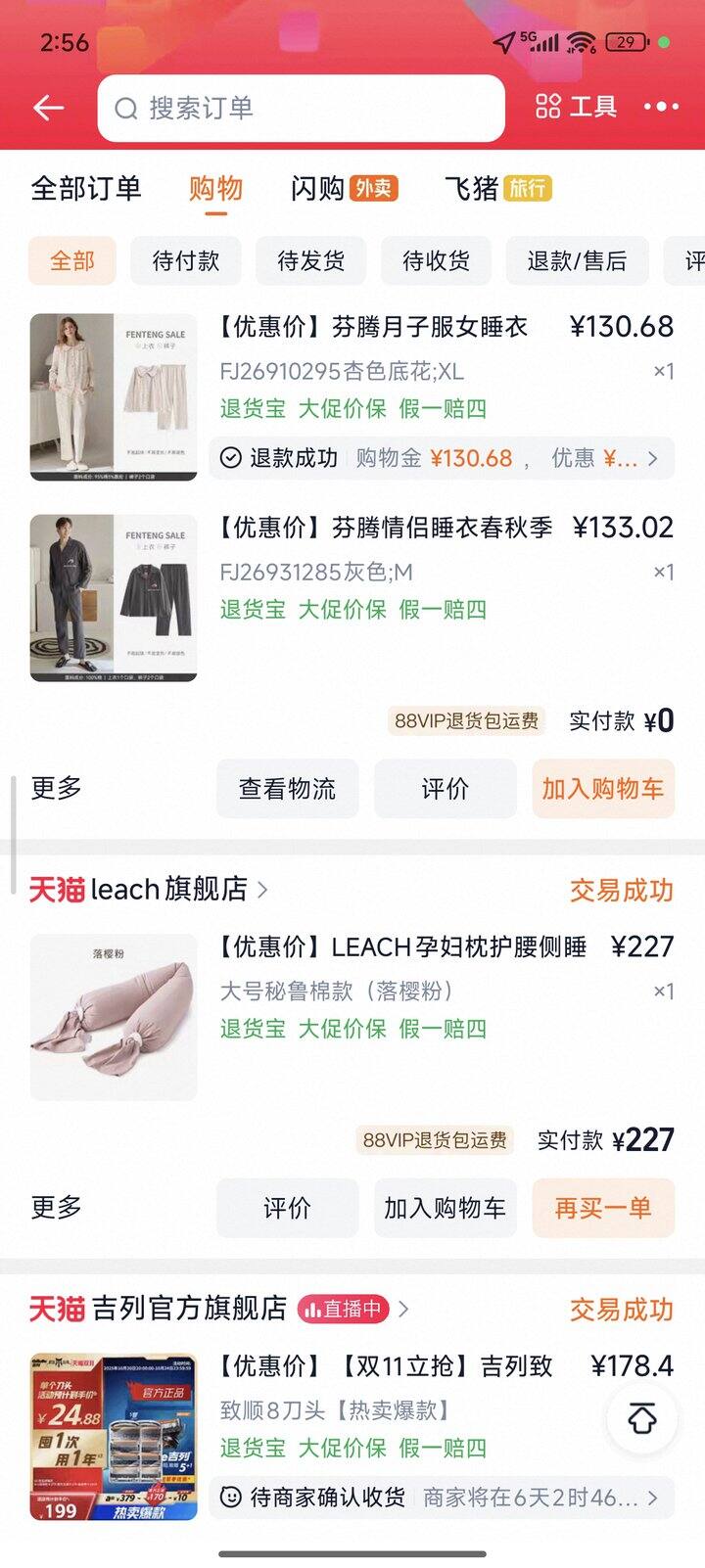Screen dimensions: 705x1568
Task: Open the 工具 tools menu
Action: 577,107
